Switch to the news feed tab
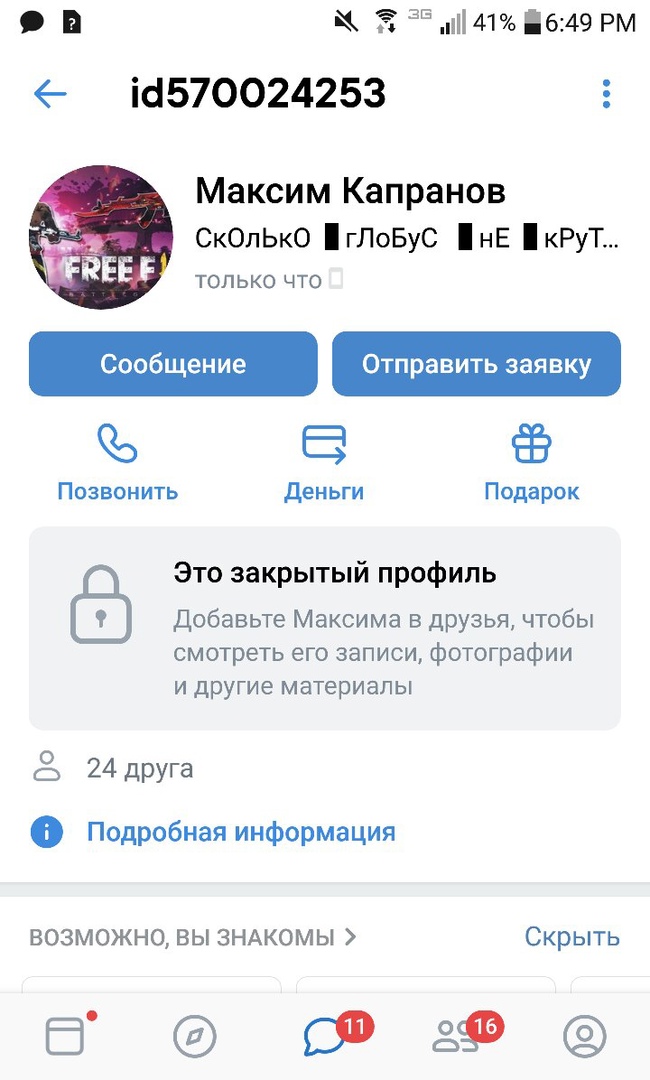This screenshot has width=650, height=1080. tap(66, 1036)
